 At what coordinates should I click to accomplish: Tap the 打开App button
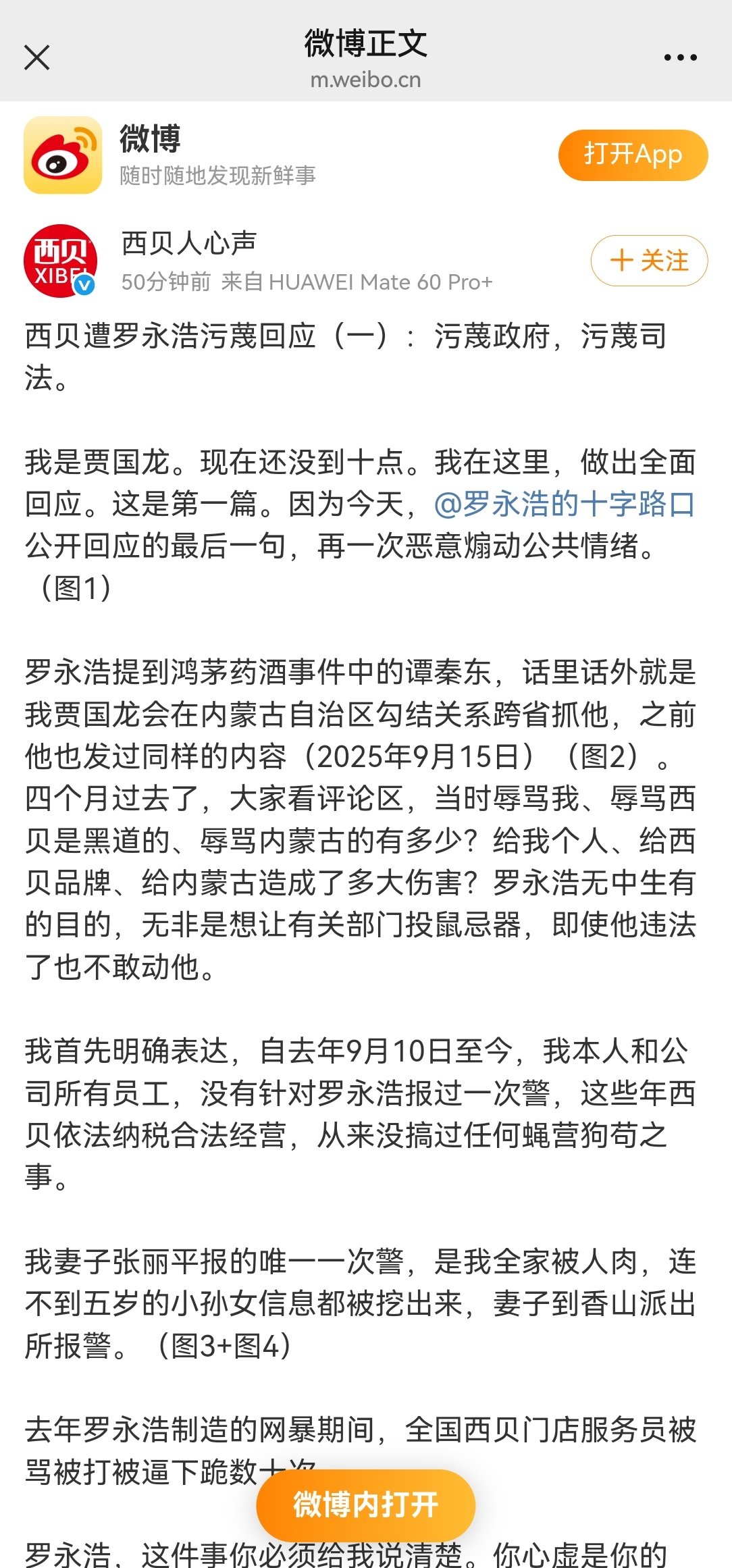(x=633, y=155)
